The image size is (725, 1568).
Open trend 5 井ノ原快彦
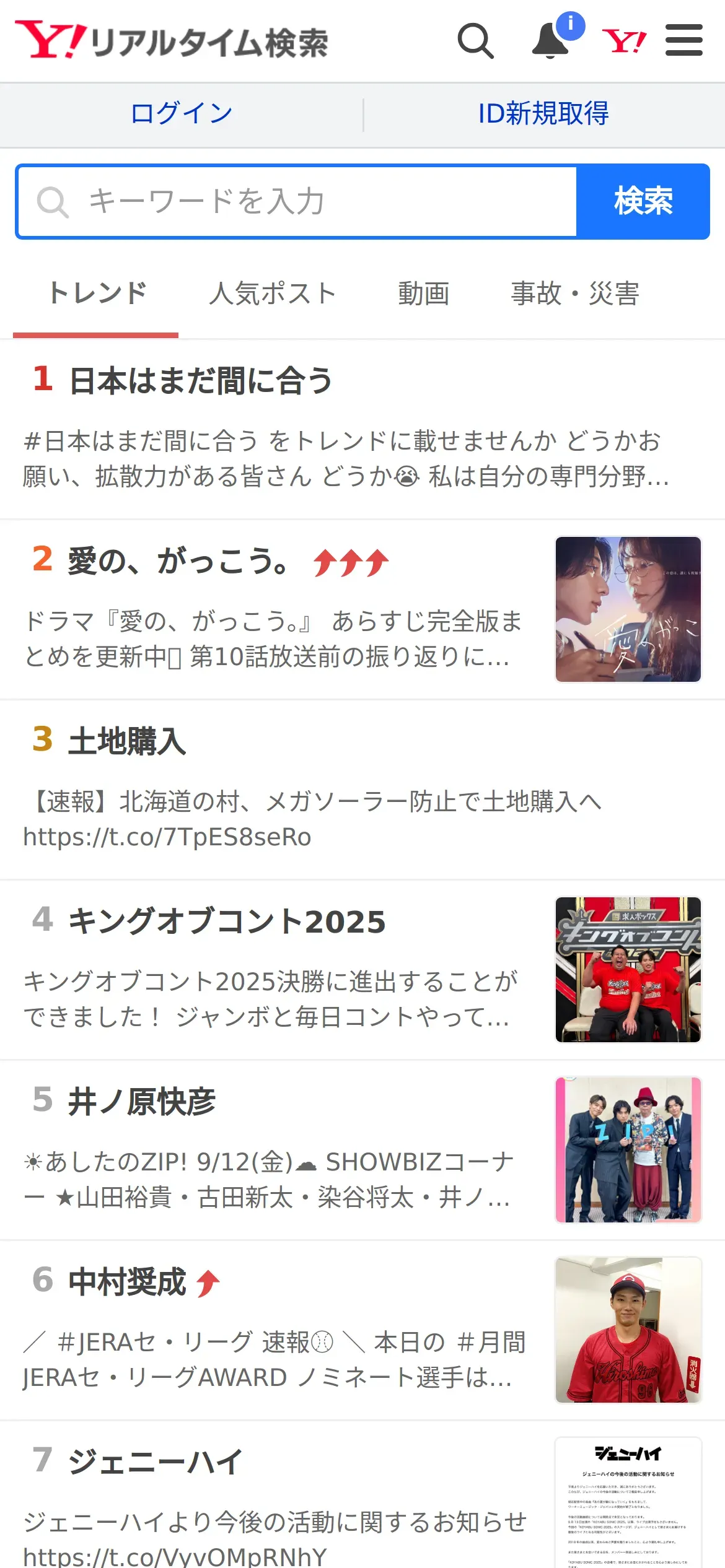point(362,1151)
